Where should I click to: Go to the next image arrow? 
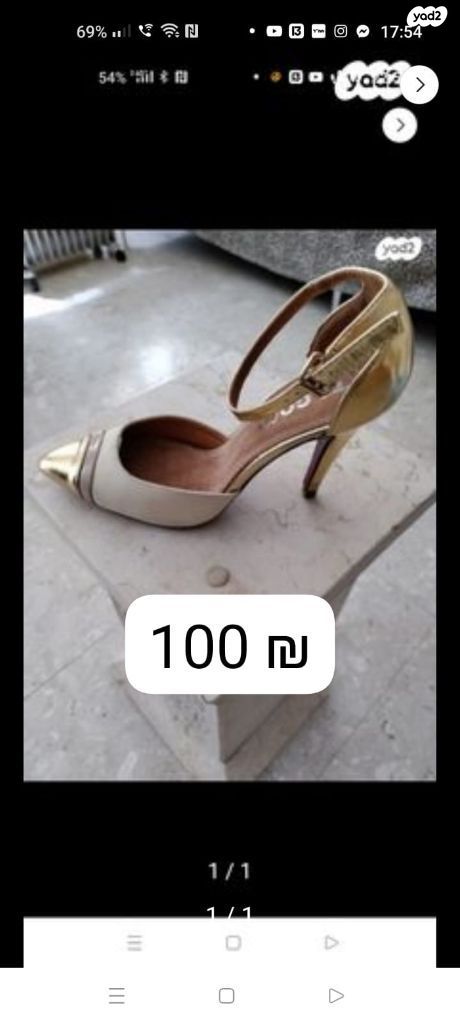[x=419, y=85]
